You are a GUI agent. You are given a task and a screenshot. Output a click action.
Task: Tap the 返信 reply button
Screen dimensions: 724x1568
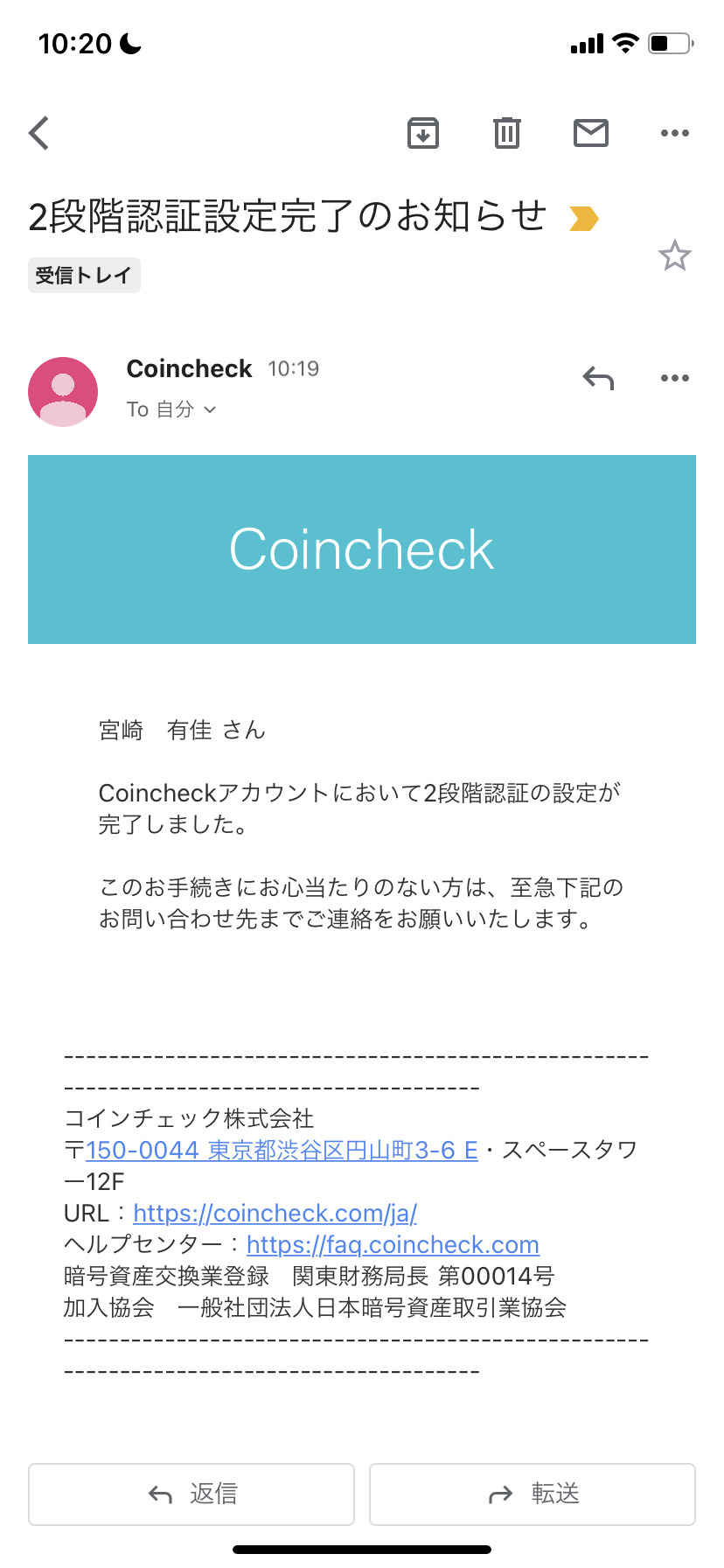point(191,1494)
